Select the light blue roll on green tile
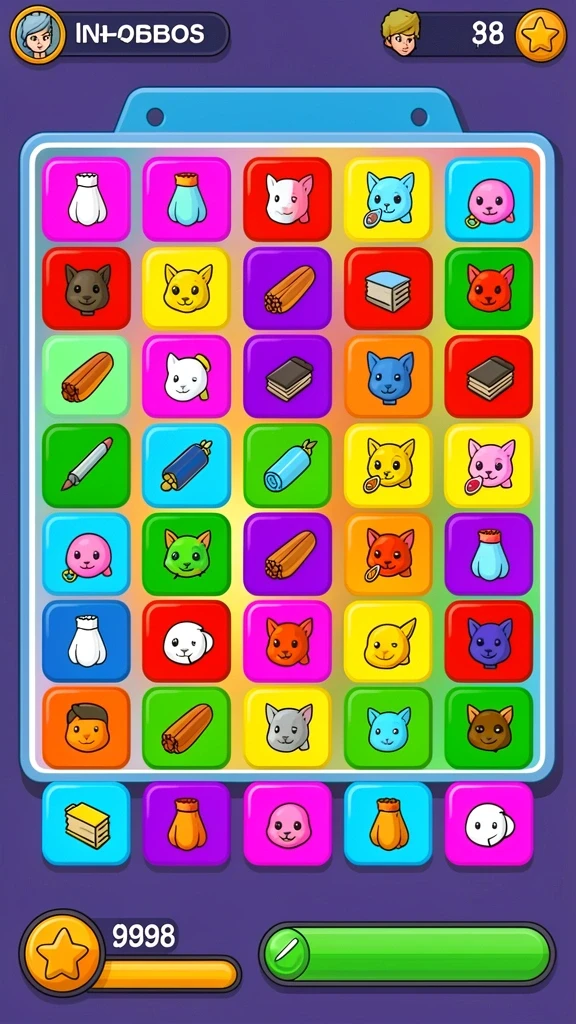576x1024 pixels. tap(287, 465)
